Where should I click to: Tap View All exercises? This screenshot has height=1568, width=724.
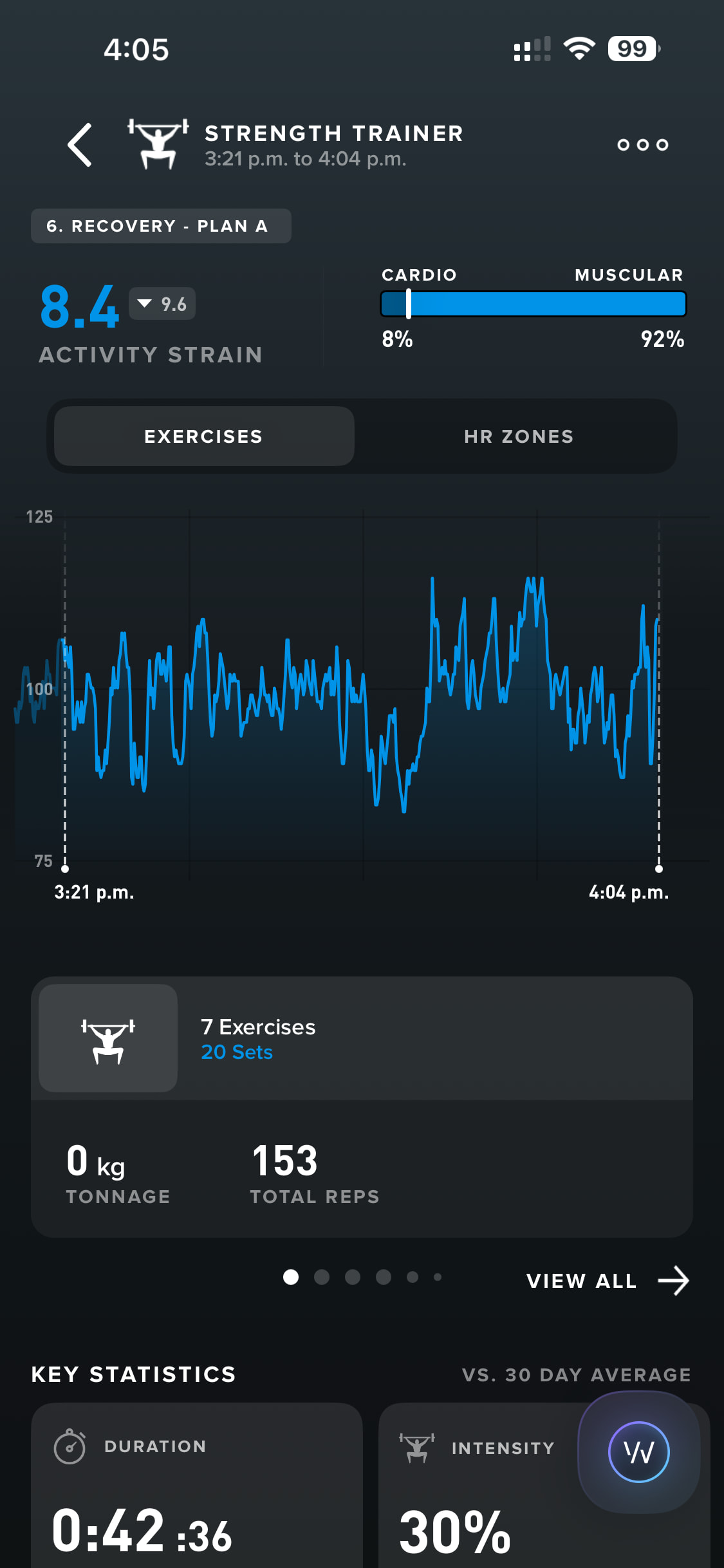(x=606, y=1281)
